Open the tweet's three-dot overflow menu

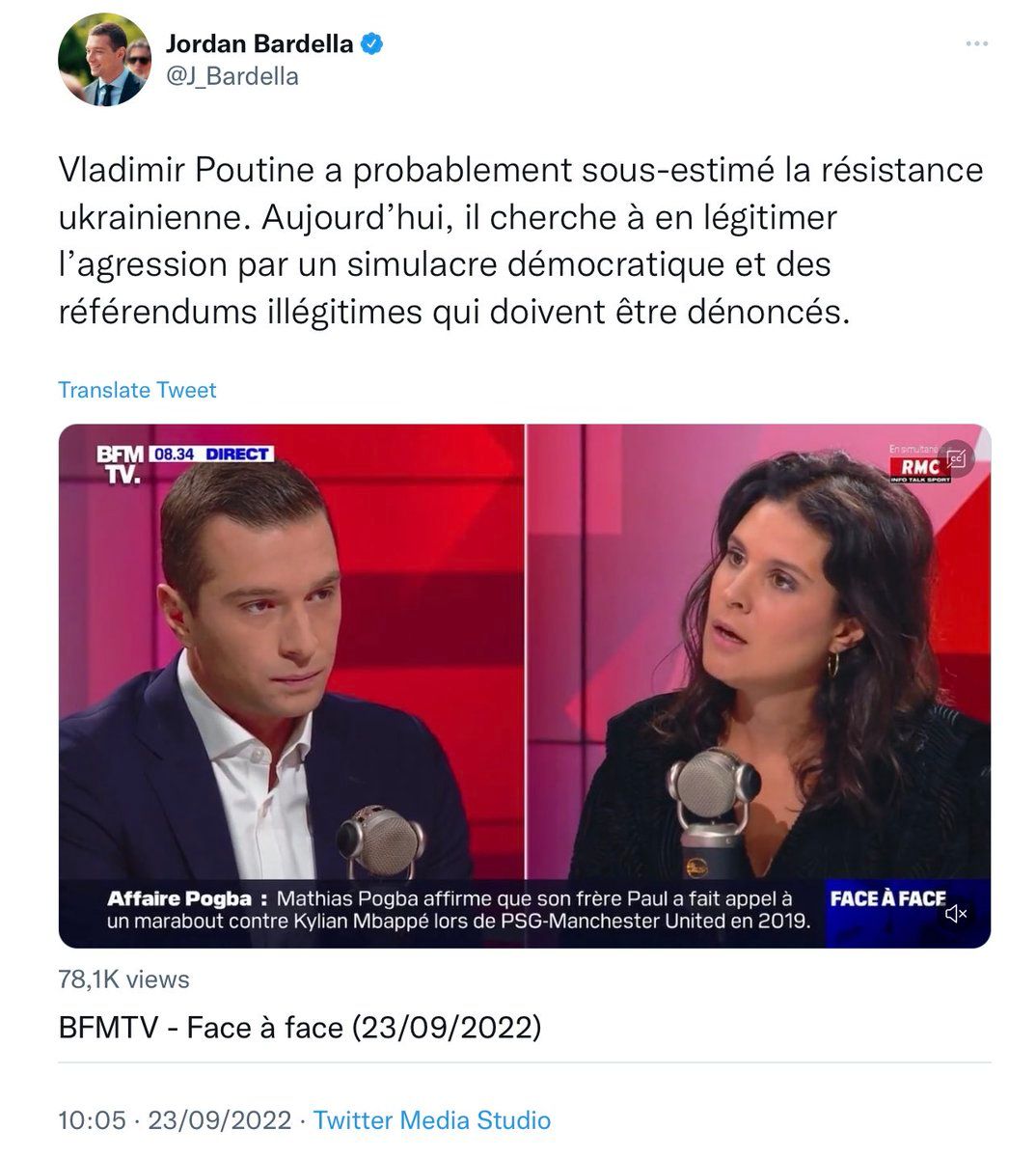pos(976,44)
